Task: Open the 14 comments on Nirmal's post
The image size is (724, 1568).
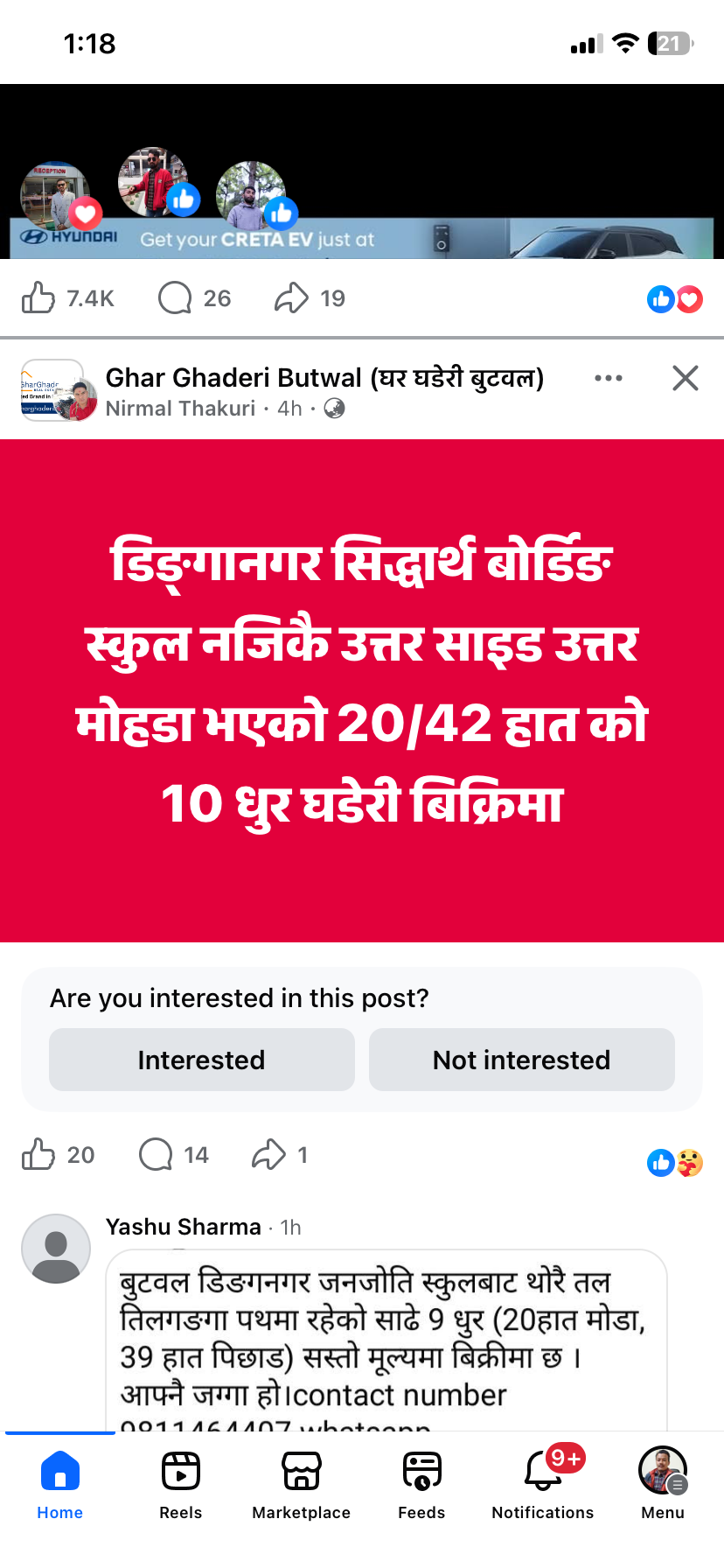Action: pyautogui.click(x=174, y=1155)
